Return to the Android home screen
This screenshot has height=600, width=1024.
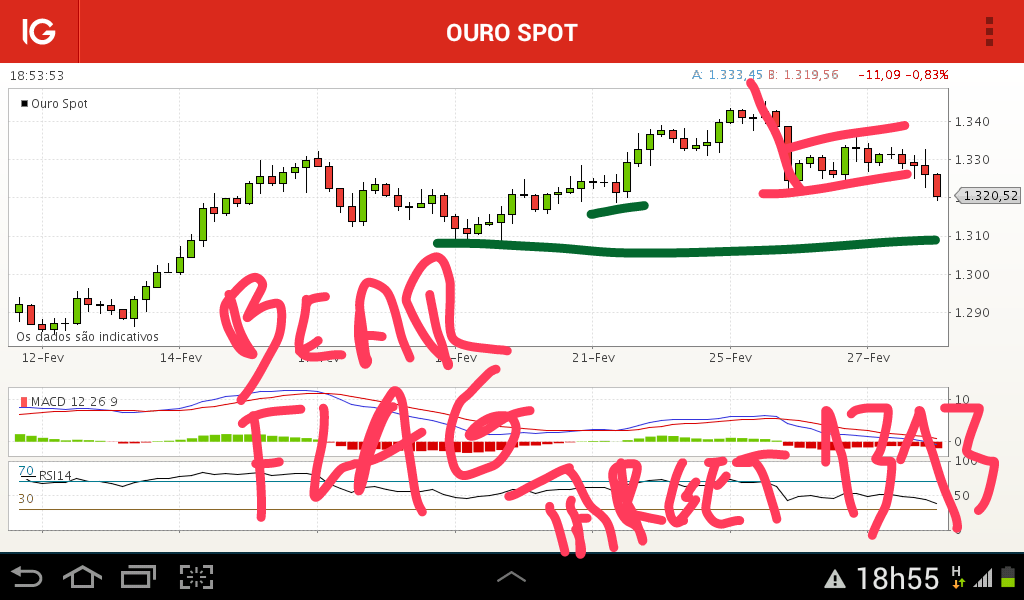(83, 577)
